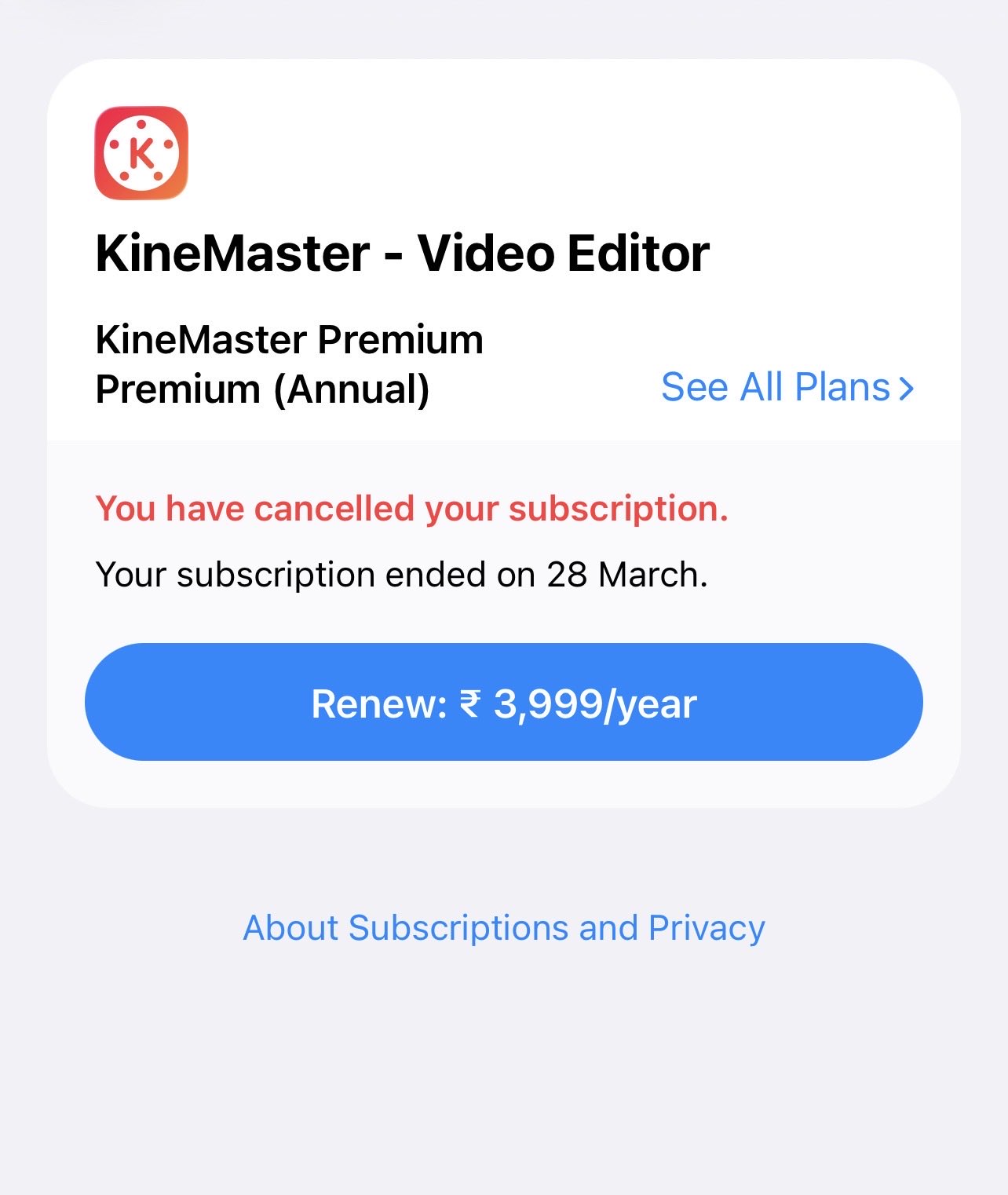The height and width of the screenshot is (1195, 1008).
Task: Renew subscription for ₹ 3,999/year
Action: (503, 702)
